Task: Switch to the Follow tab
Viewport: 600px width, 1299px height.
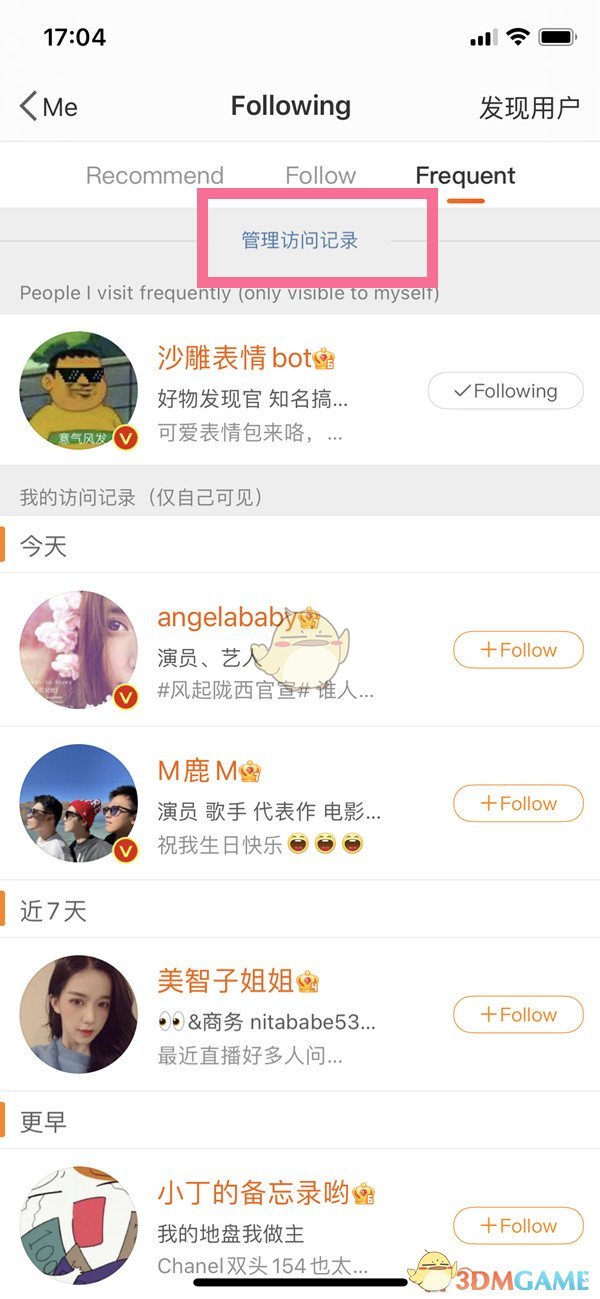Action: tap(320, 176)
